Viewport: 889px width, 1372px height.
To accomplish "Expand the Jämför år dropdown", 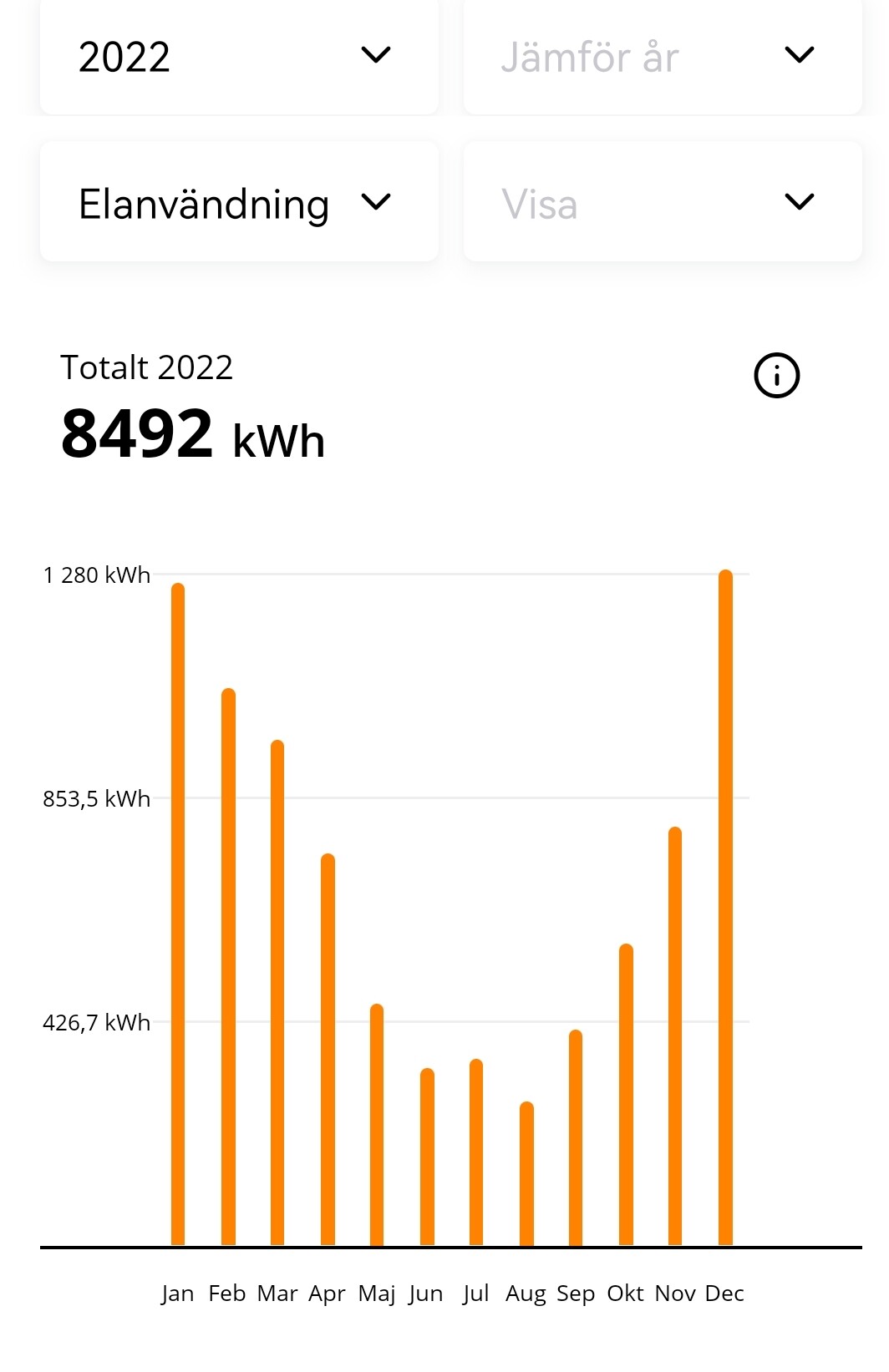I will click(x=662, y=57).
